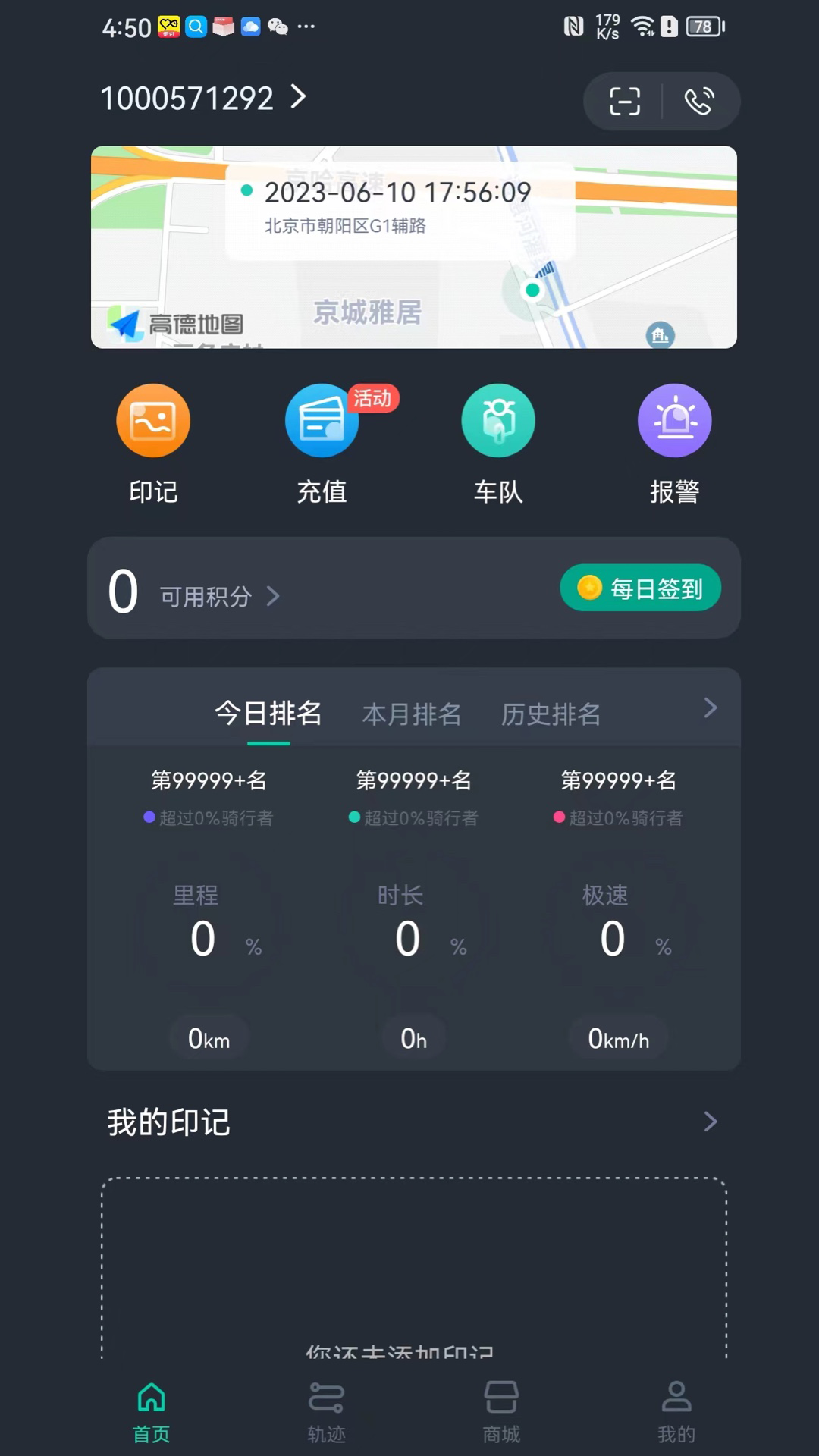Image resolution: width=819 pixels, height=1456 pixels.
Task: Open the 印记 feature icon
Action: click(x=152, y=421)
